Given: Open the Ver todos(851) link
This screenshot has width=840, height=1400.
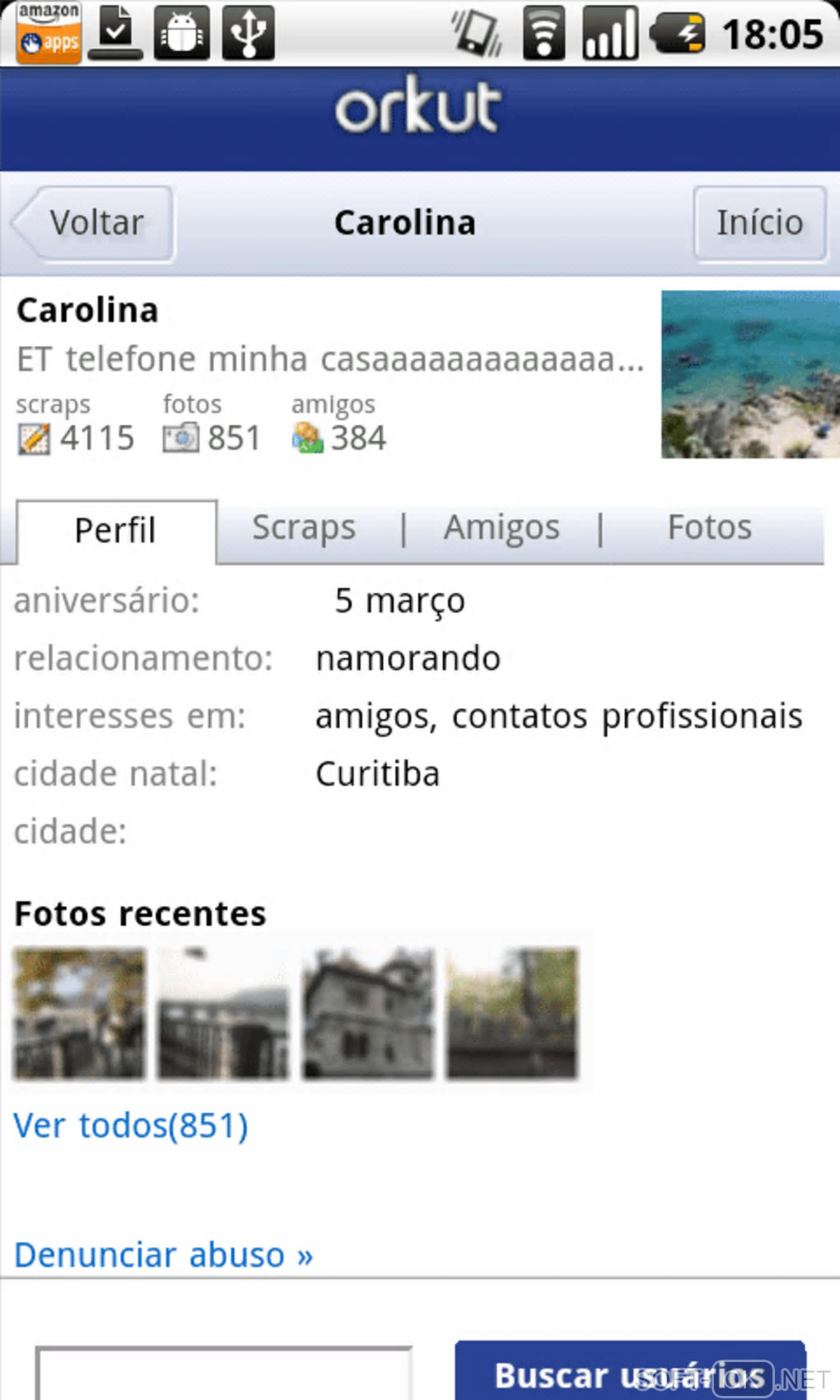Looking at the screenshot, I should pos(131,1126).
